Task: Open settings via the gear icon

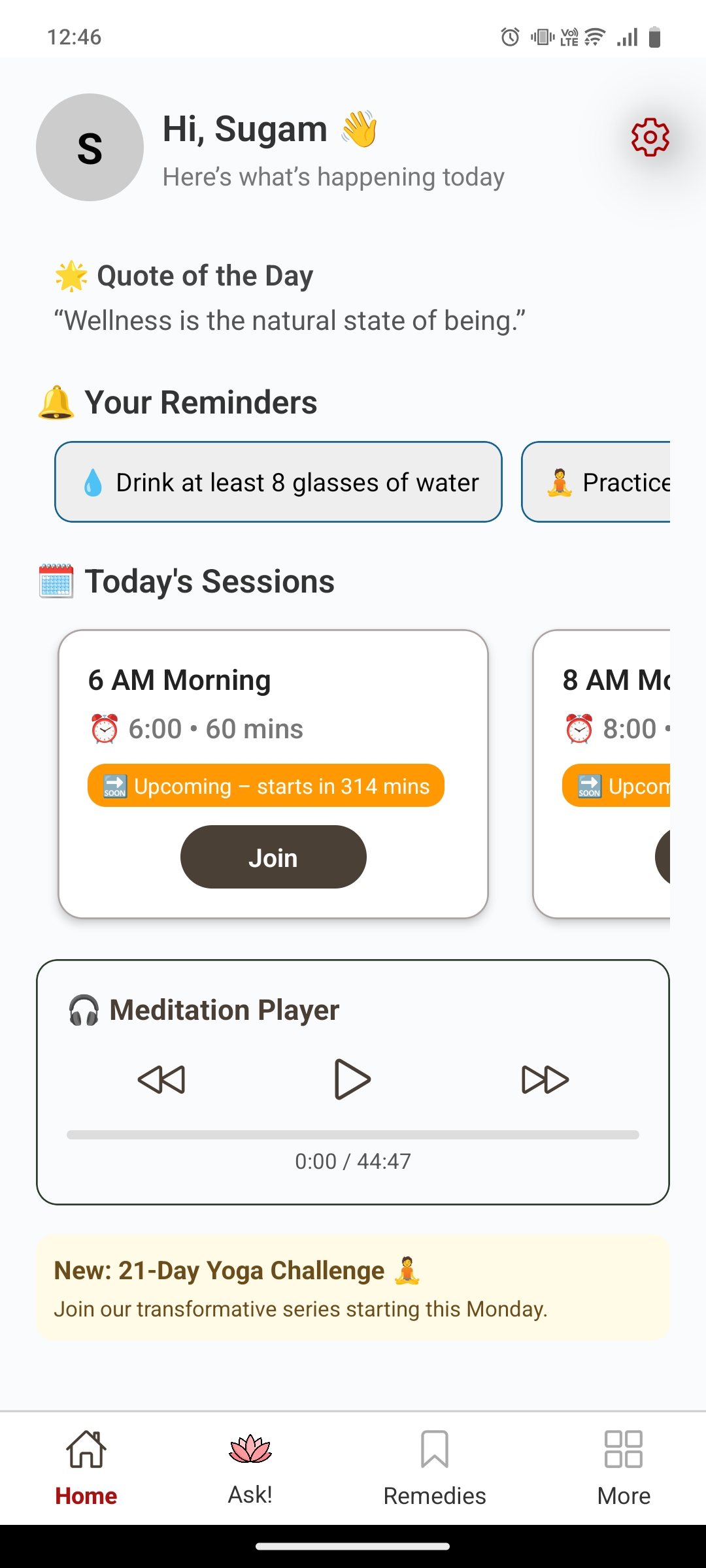Action: (x=650, y=137)
